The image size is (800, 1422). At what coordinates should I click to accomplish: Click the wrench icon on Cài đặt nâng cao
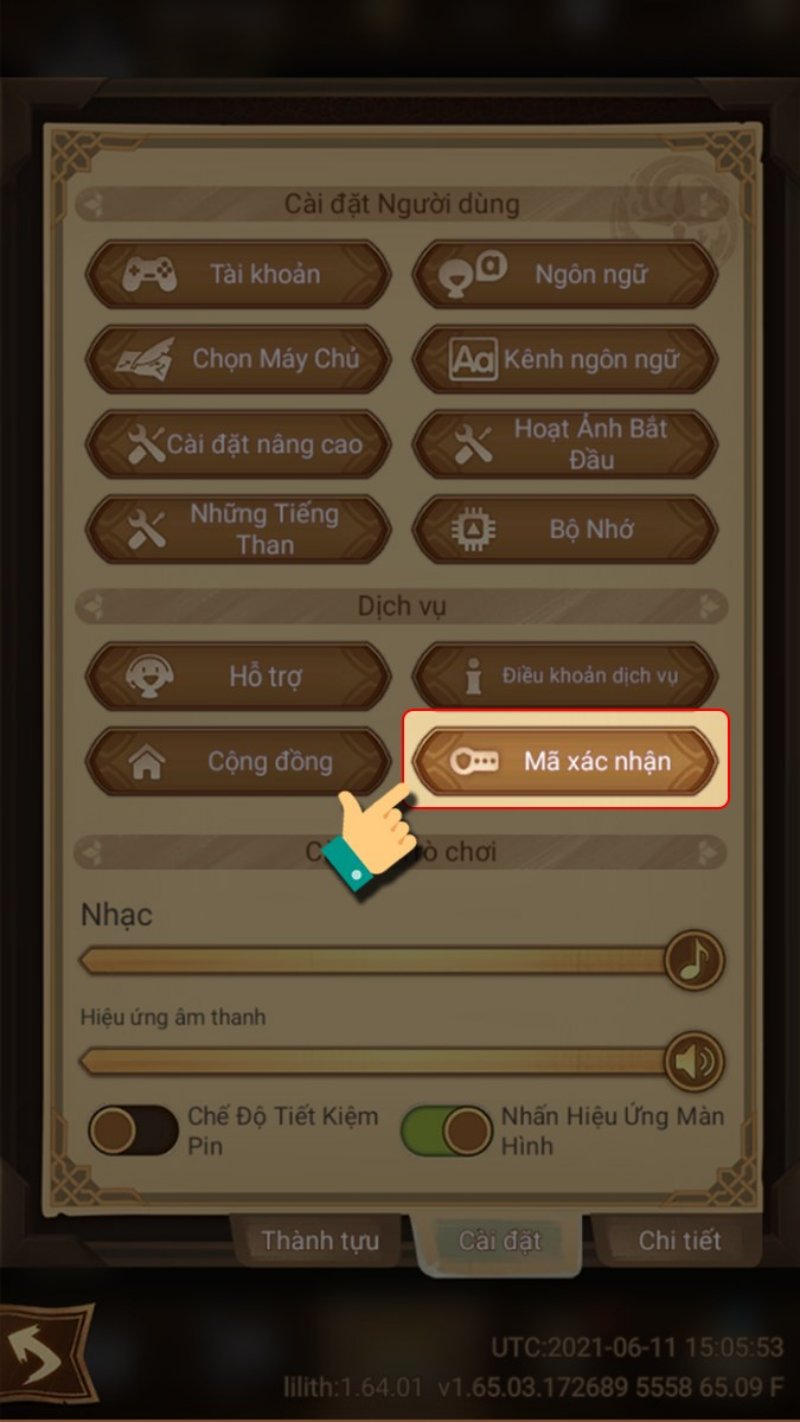(148, 445)
